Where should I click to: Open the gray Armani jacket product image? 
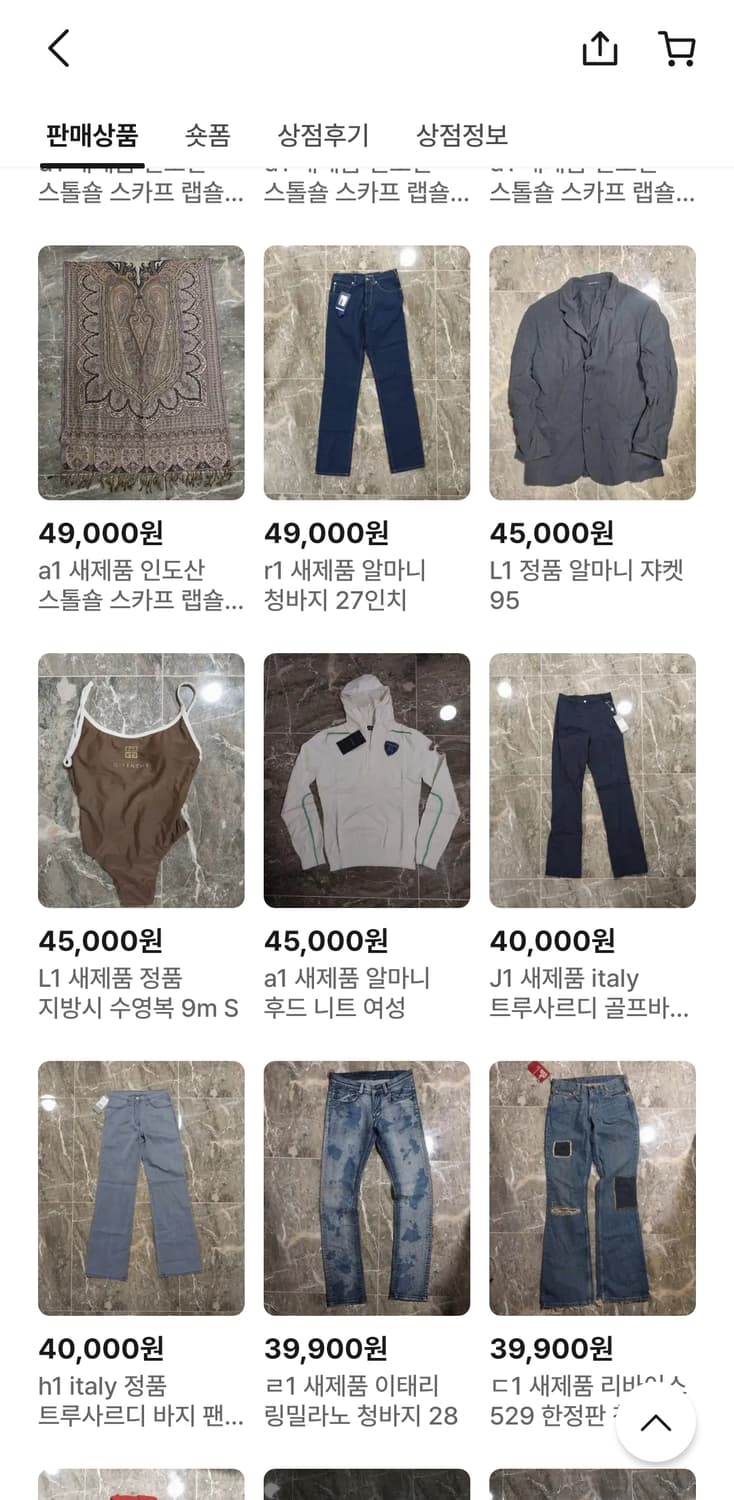(592, 371)
